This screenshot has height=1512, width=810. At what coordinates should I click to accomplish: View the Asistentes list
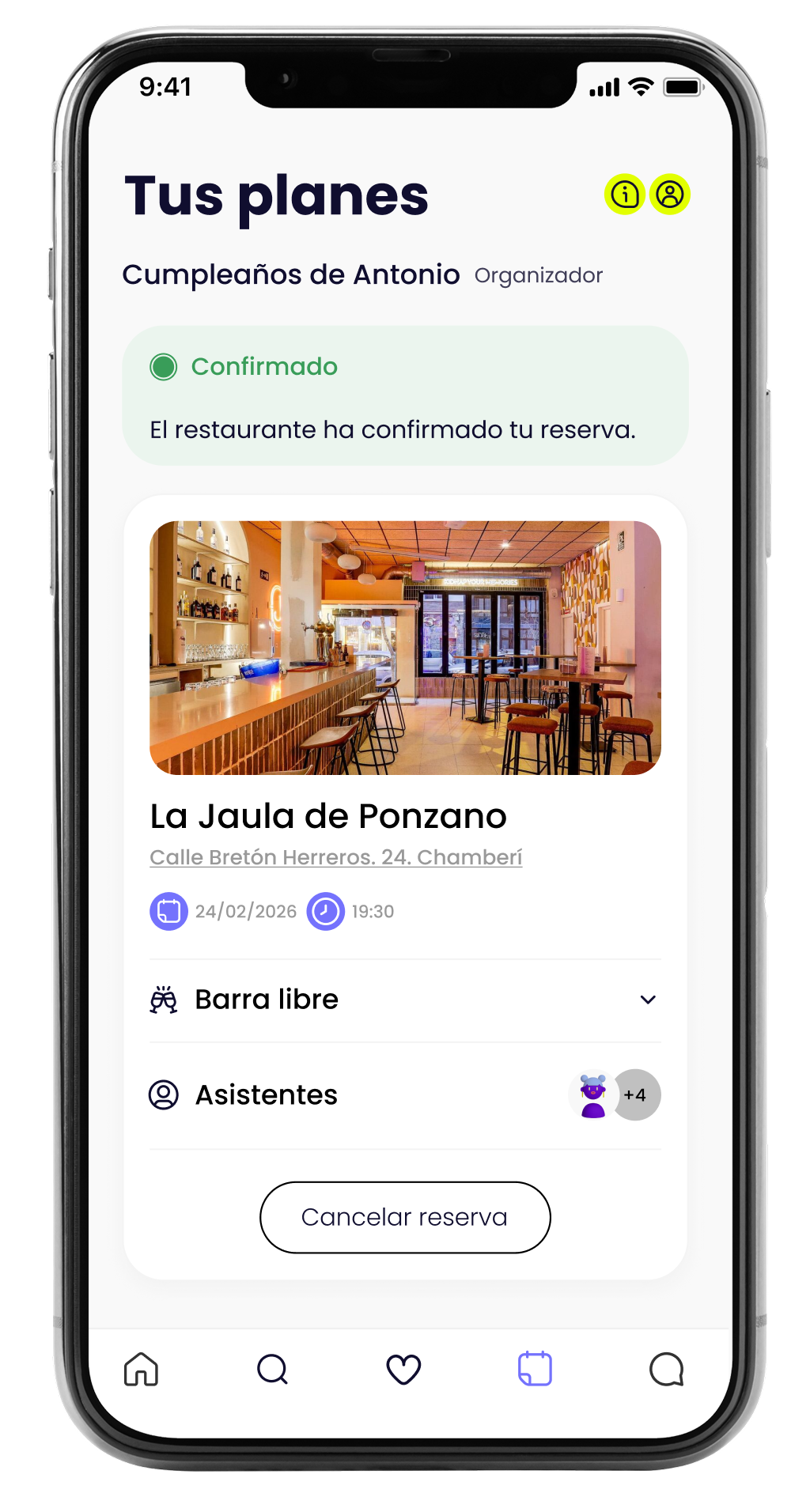click(x=405, y=1095)
